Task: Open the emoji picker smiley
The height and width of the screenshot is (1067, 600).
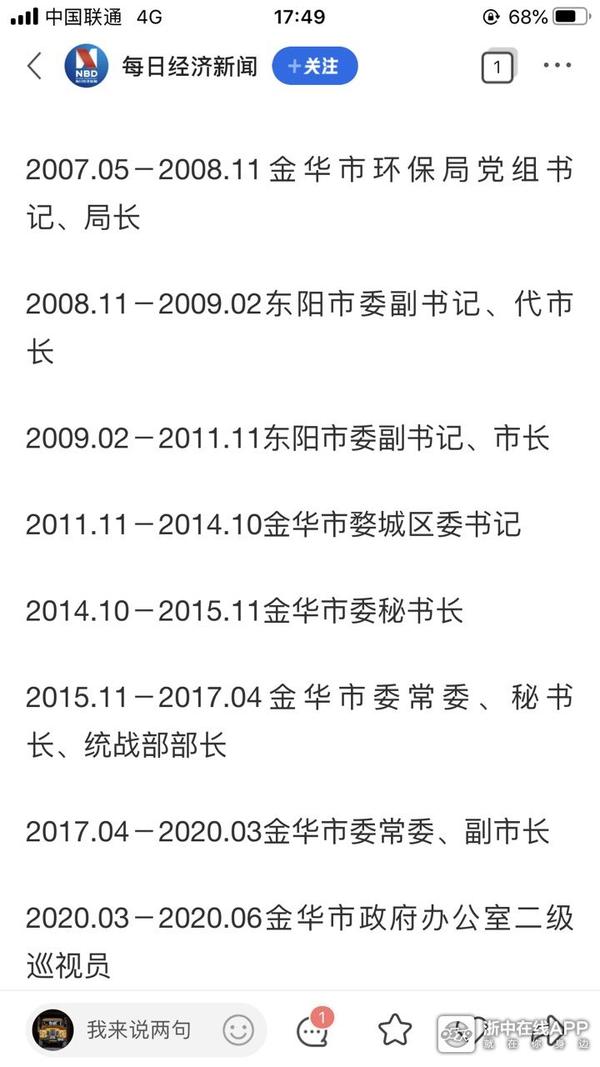Action: pyautogui.click(x=238, y=1029)
